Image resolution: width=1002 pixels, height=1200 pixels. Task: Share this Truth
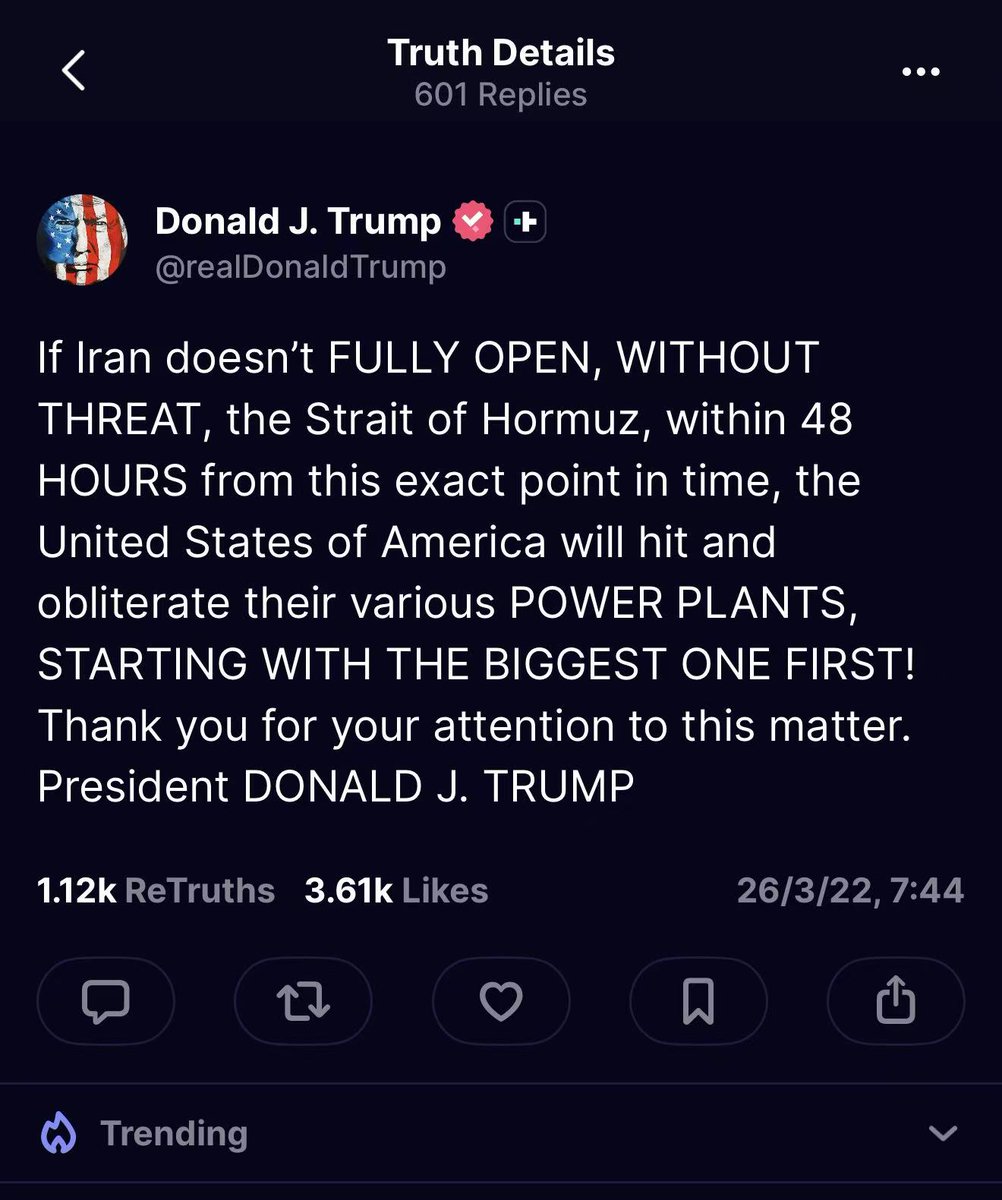pos(896,1000)
